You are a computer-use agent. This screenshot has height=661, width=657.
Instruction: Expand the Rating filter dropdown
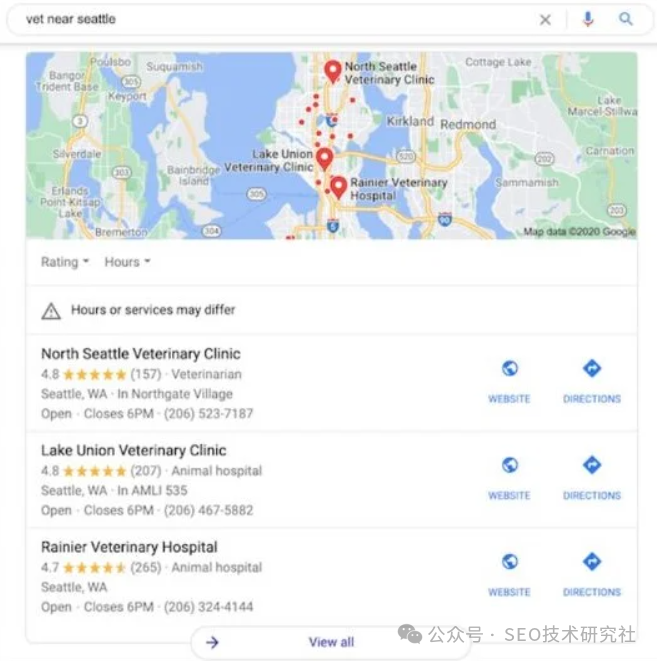pyautogui.click(x=65, y=262)
